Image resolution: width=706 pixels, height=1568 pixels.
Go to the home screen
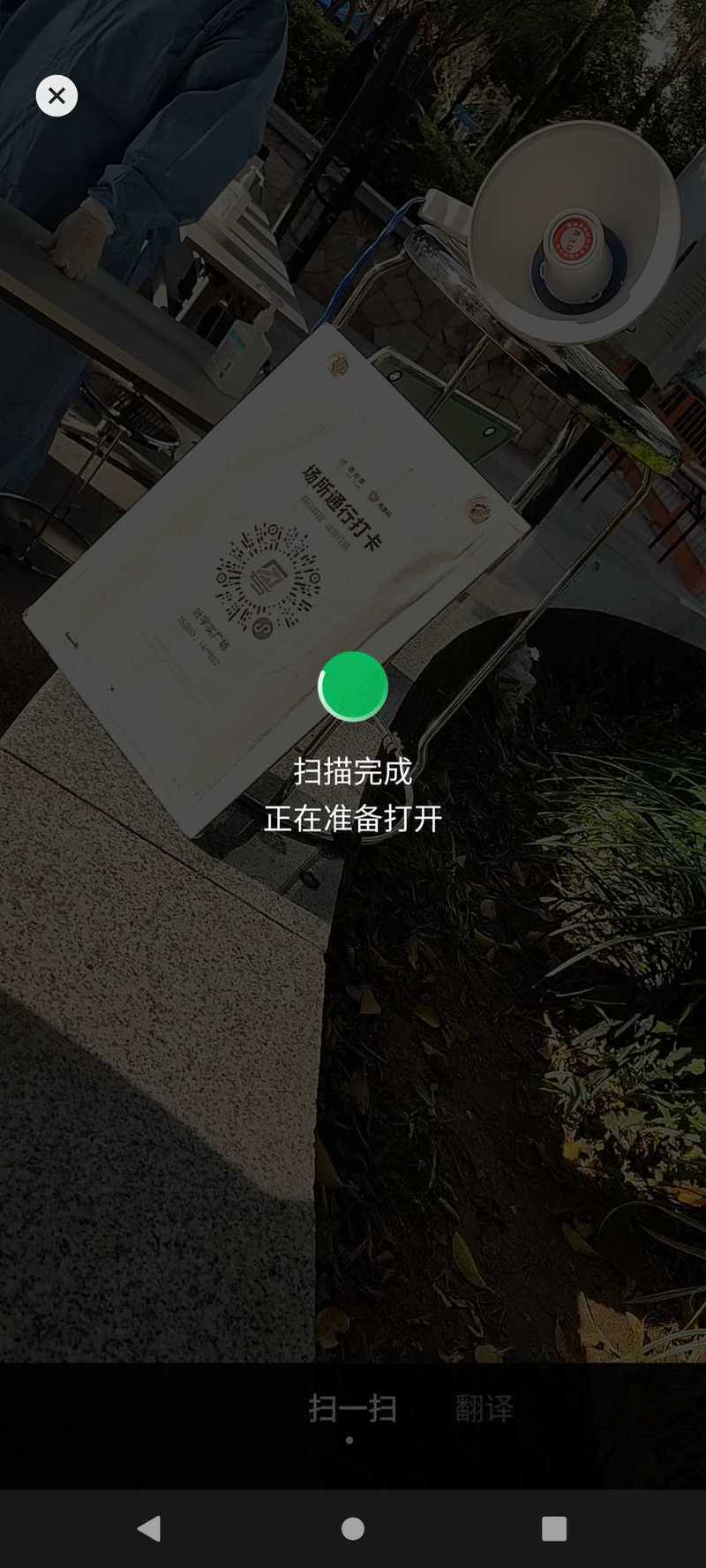pyautogui.click(x=353, y=1528)
